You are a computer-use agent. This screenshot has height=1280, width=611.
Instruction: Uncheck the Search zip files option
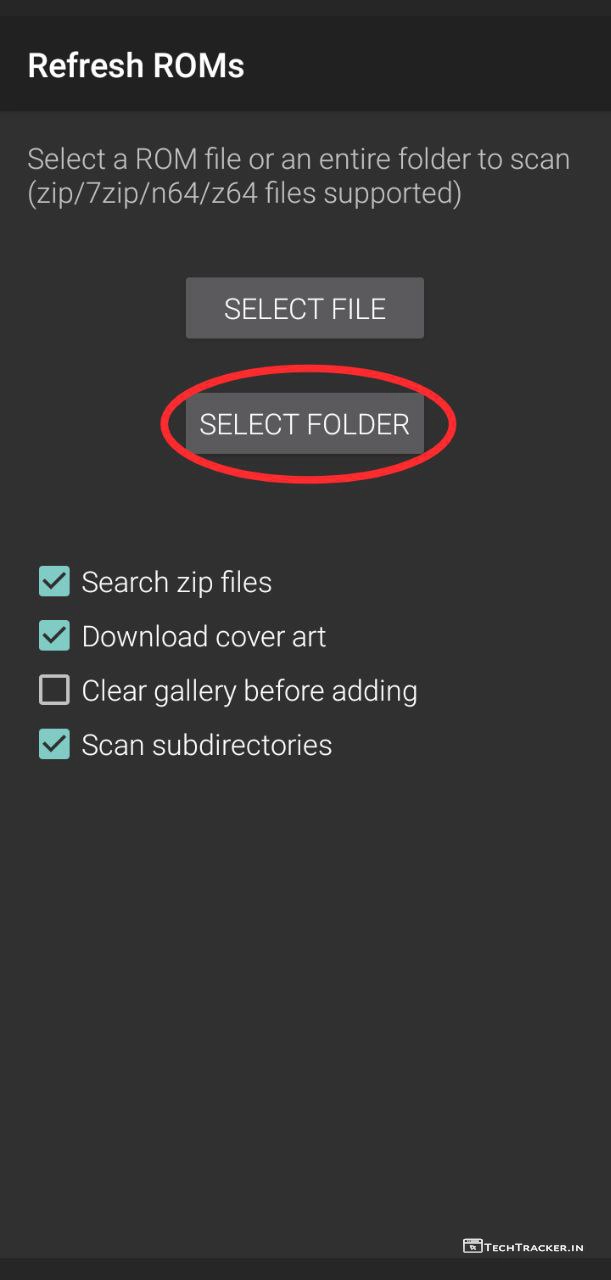coord(54,582)
